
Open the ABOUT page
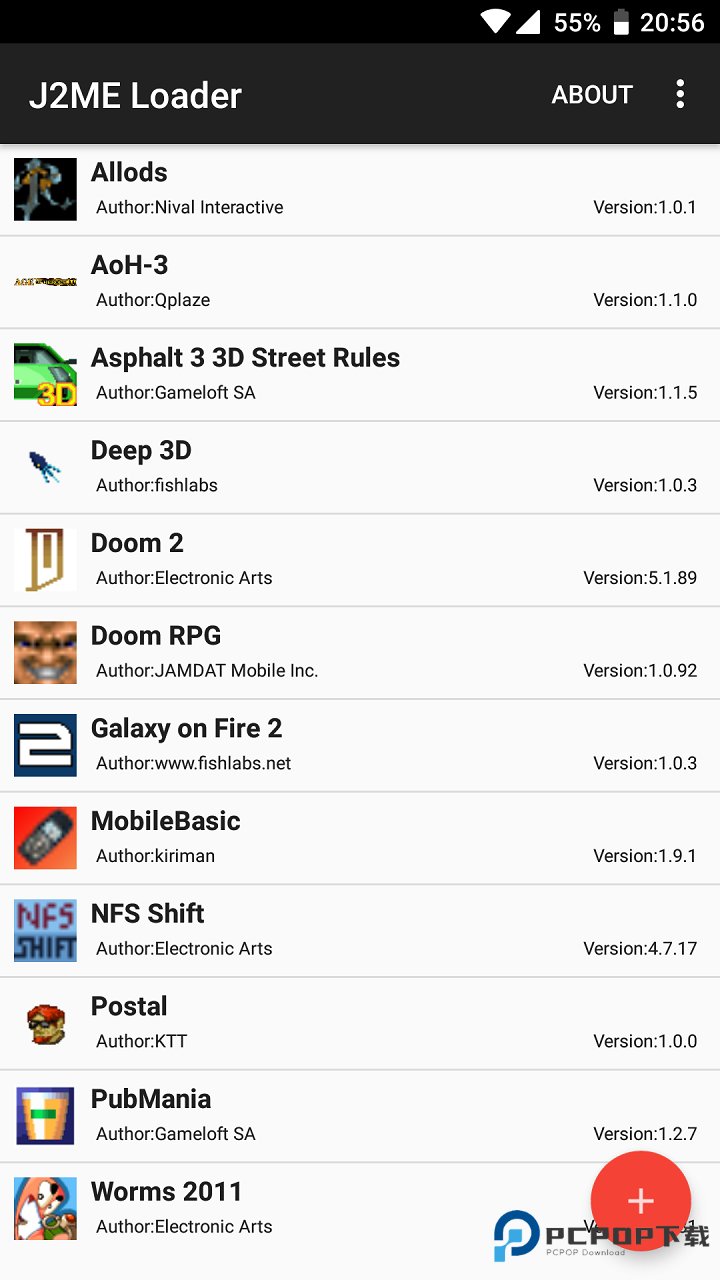tap(592, 94)
